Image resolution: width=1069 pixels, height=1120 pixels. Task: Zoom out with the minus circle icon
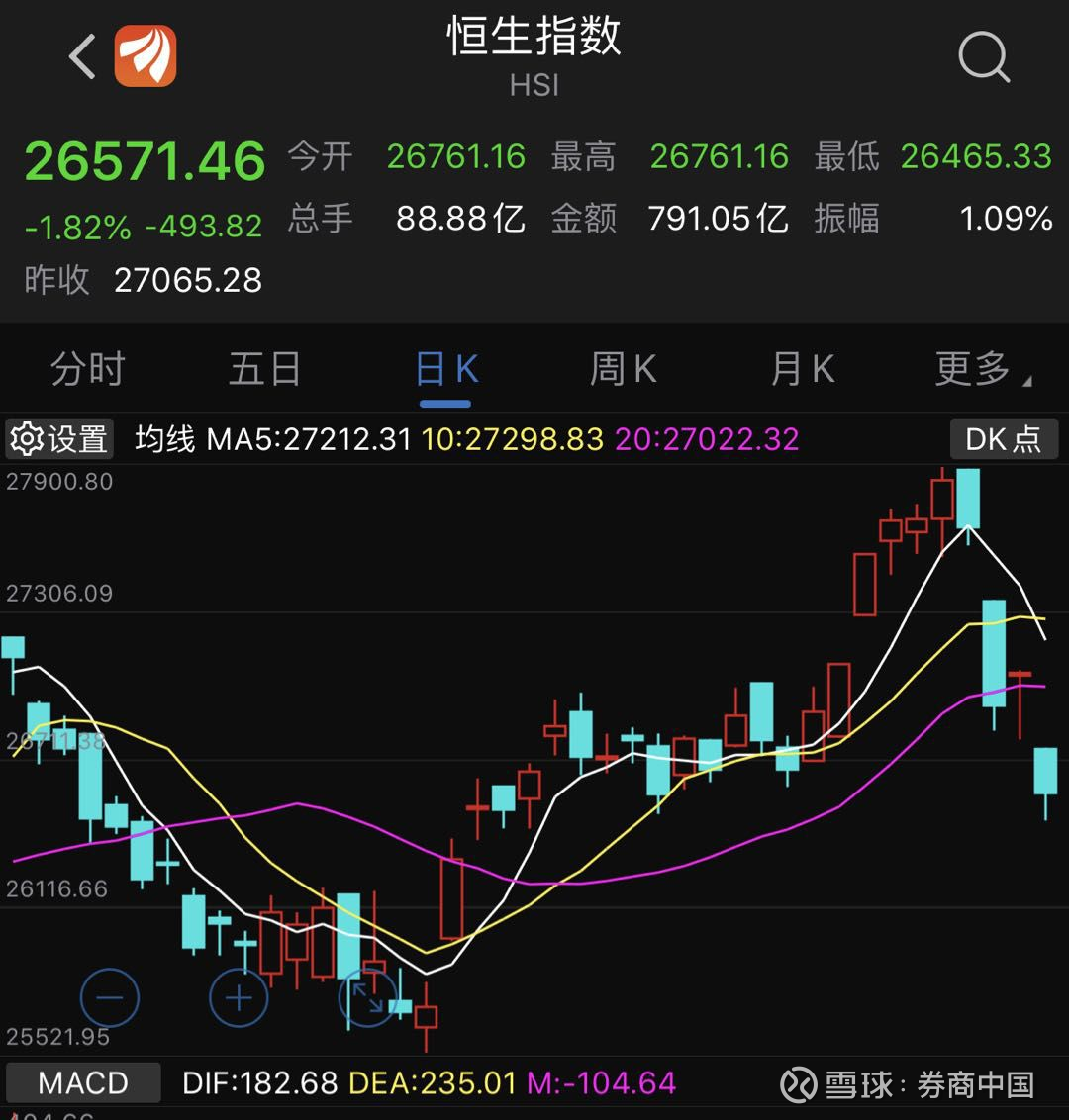[110, 997]
